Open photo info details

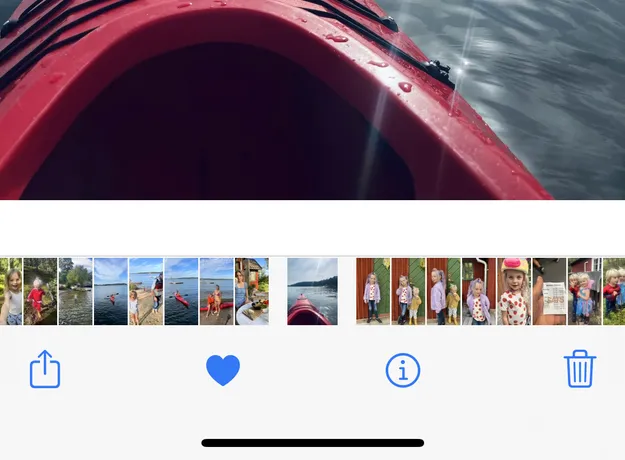pyautogui.click(x=403, y=371)
